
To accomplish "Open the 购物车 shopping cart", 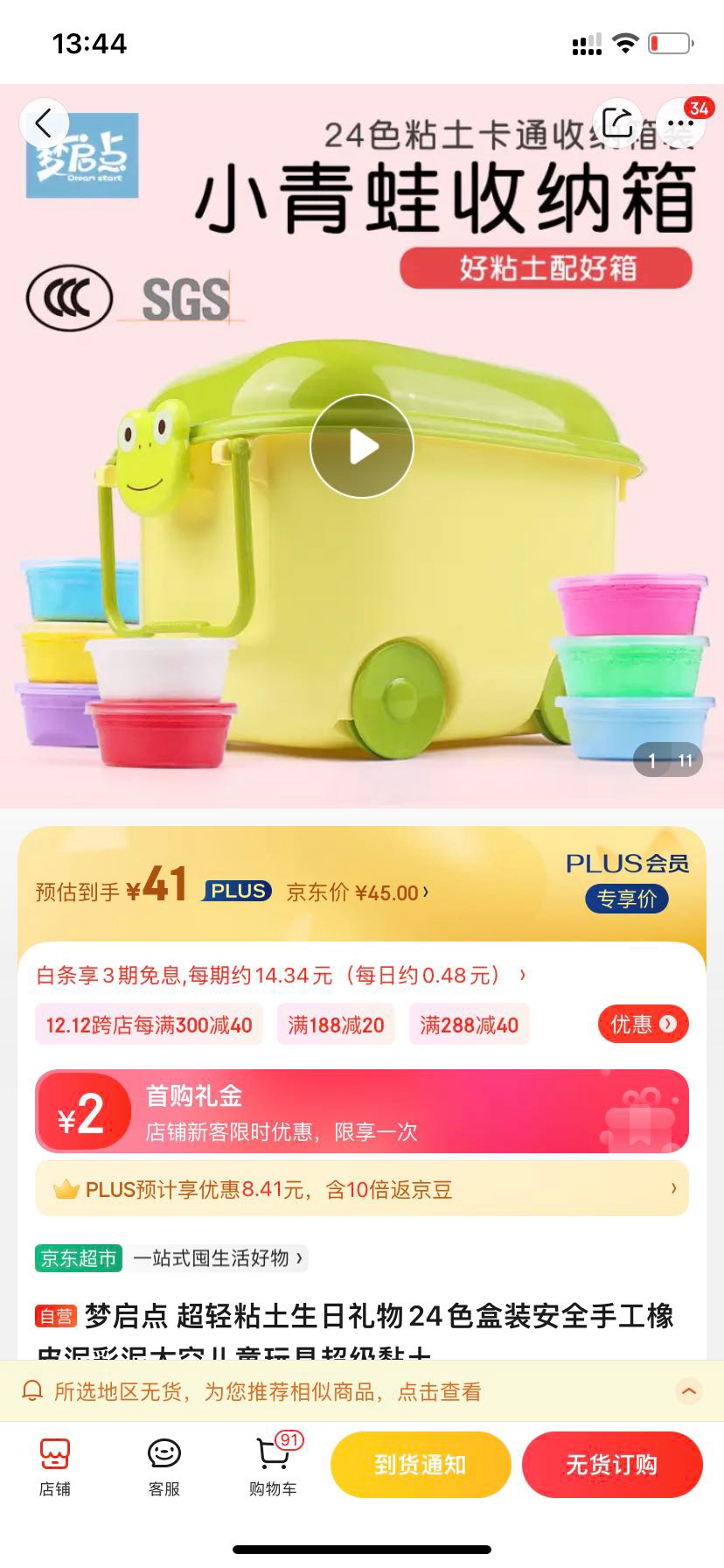I will pos(273,1466).
